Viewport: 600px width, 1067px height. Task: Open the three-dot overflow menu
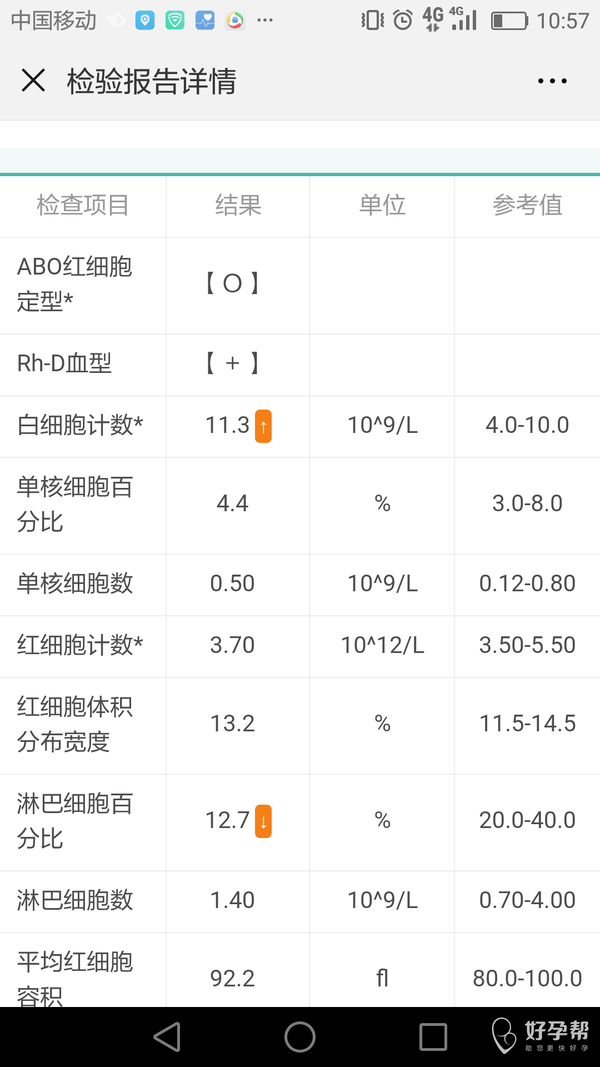(x=552, y=81)
